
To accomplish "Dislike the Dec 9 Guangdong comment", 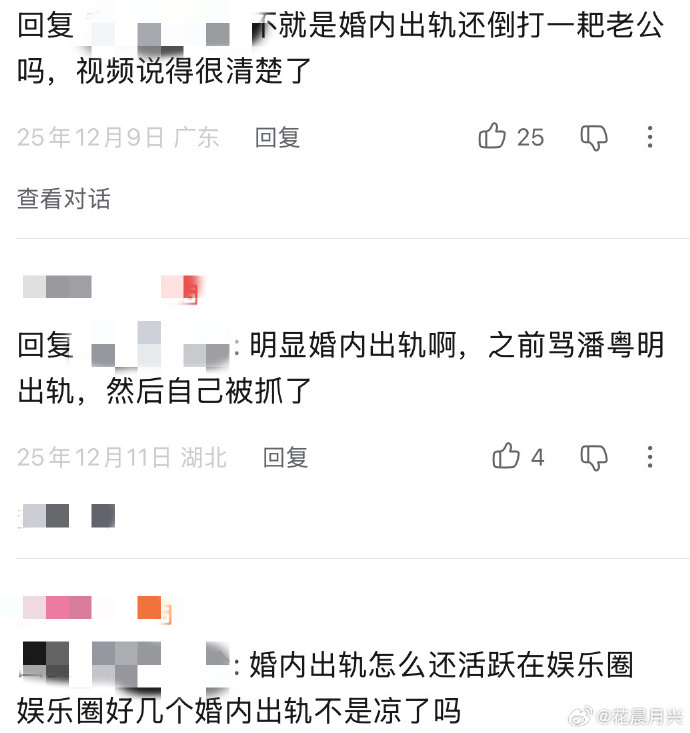I will pos(594,138).
